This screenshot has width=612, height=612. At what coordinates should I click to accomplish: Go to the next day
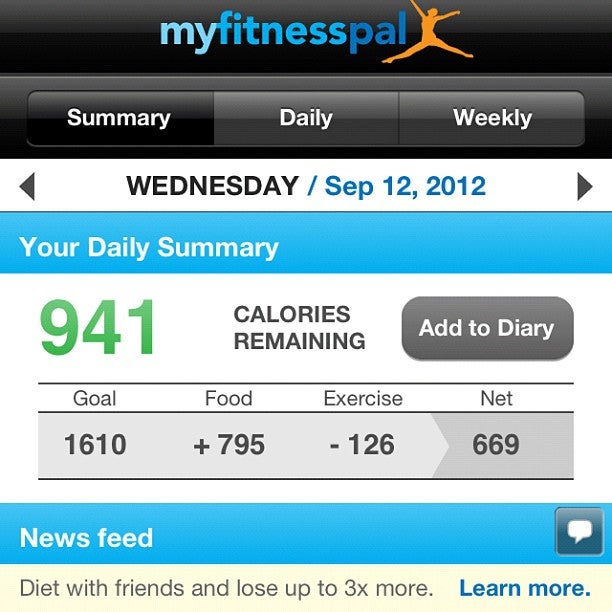[585, 186]
